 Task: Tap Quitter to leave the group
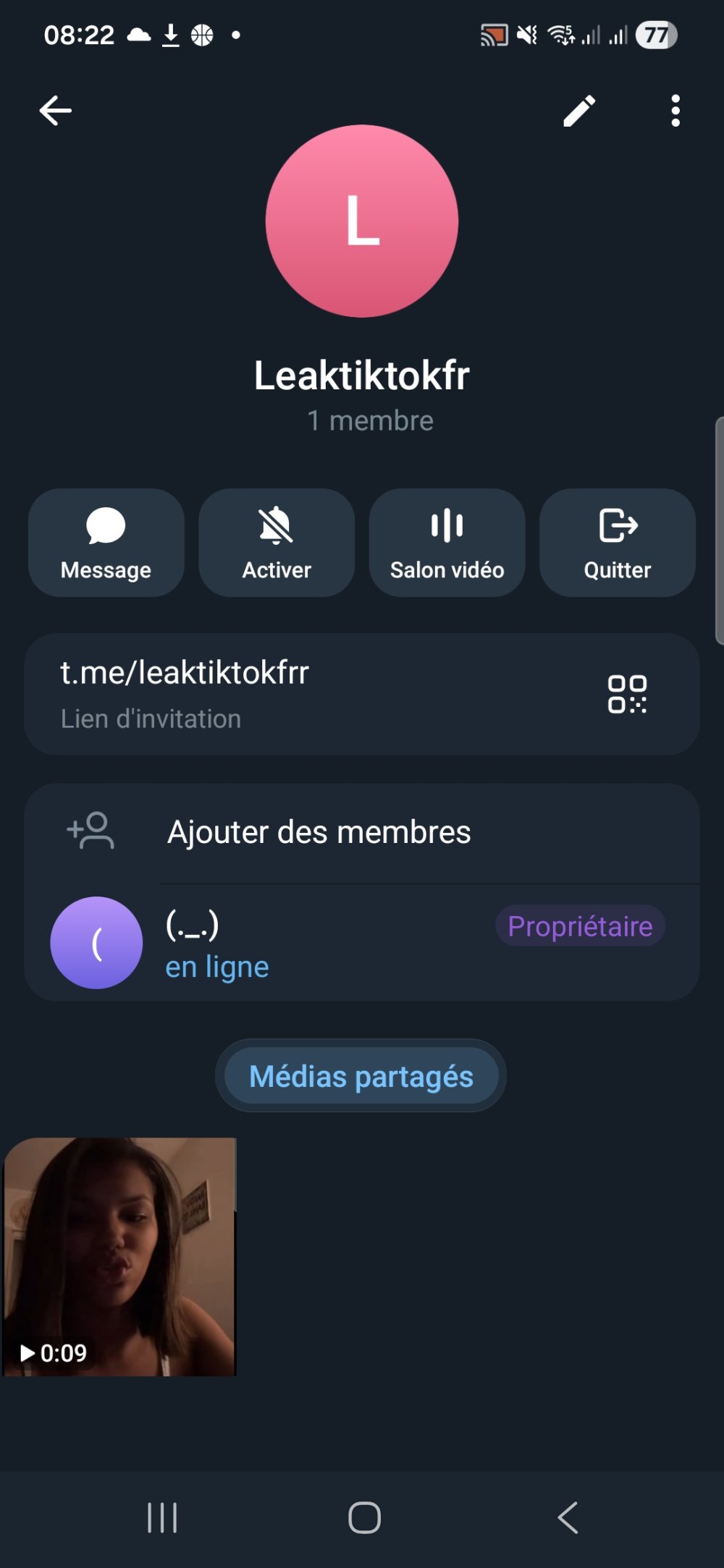[x=618, y=543]
